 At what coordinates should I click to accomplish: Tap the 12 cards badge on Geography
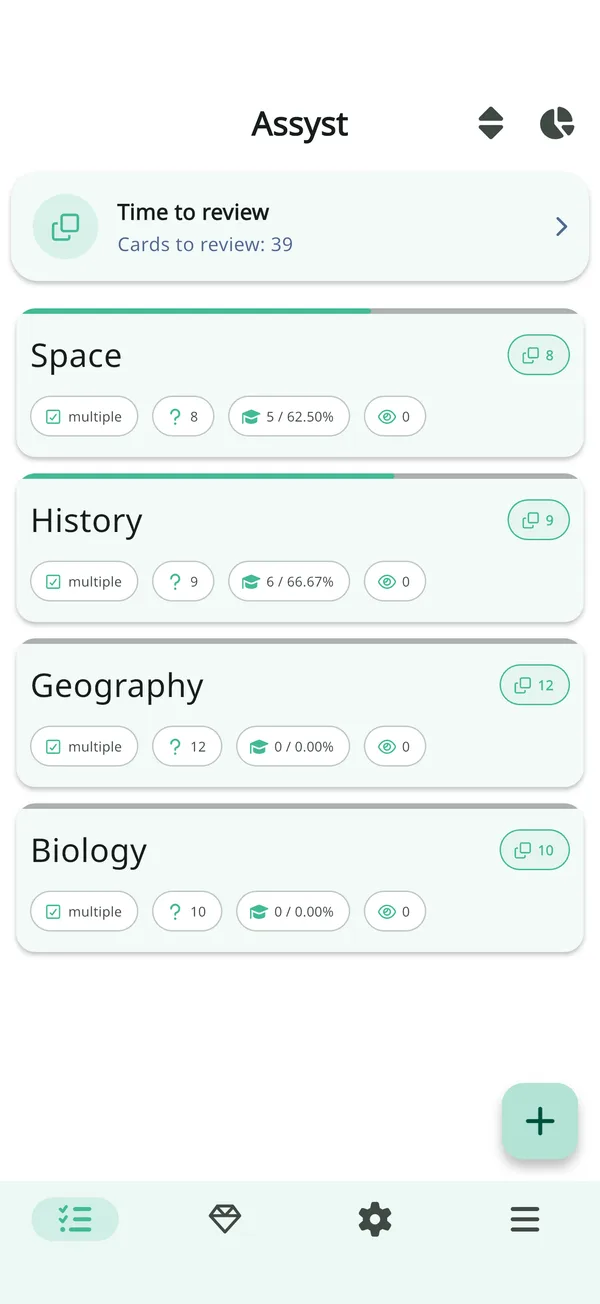[534, 685]
